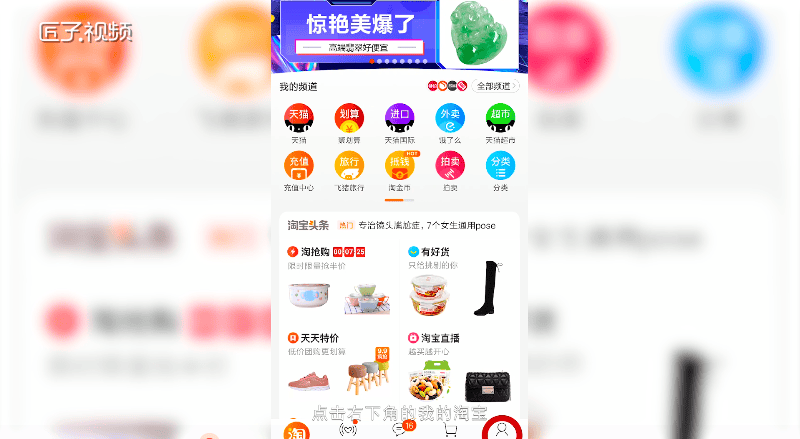Open 天猫国际 import channel

399,118
